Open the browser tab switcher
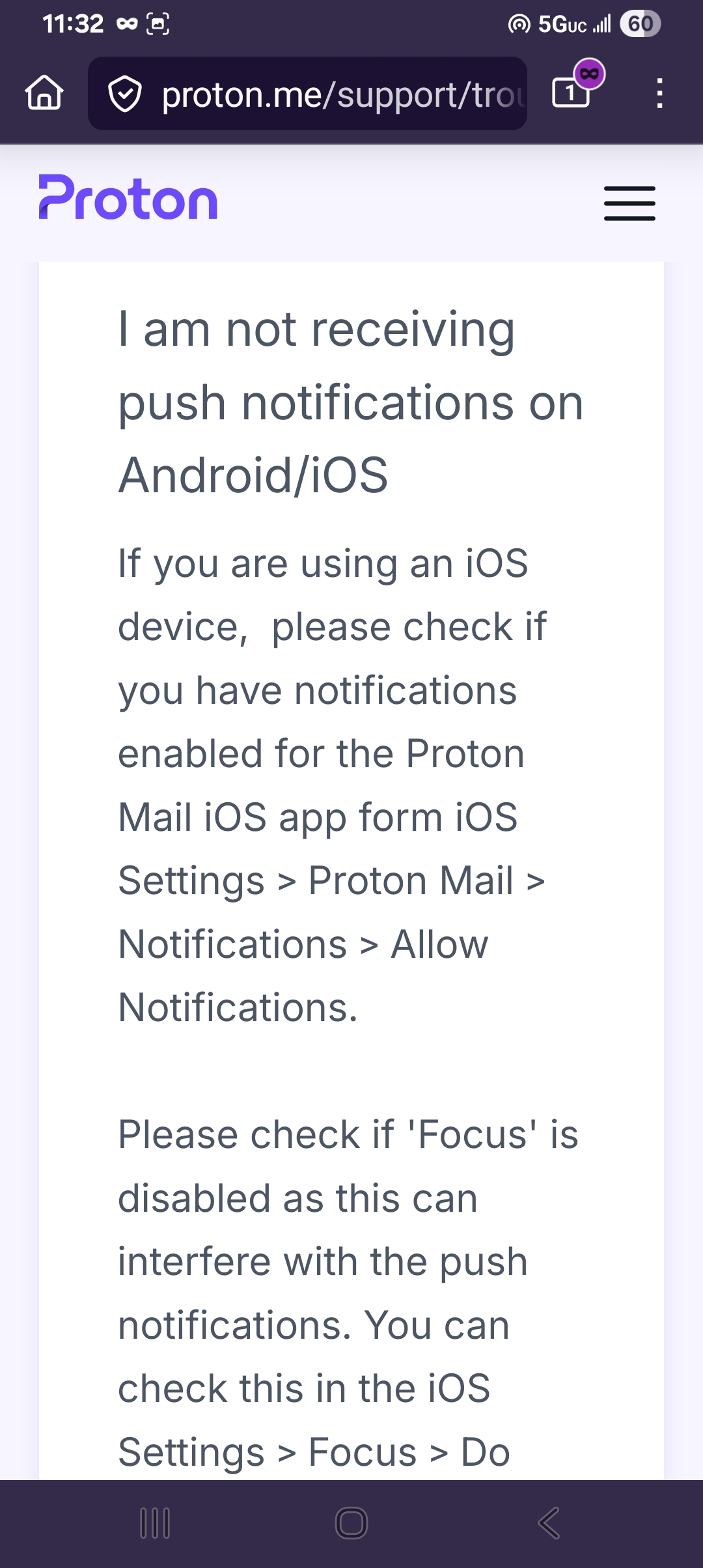The width and height of the screenshot is (703, 1568). (571, 93)
